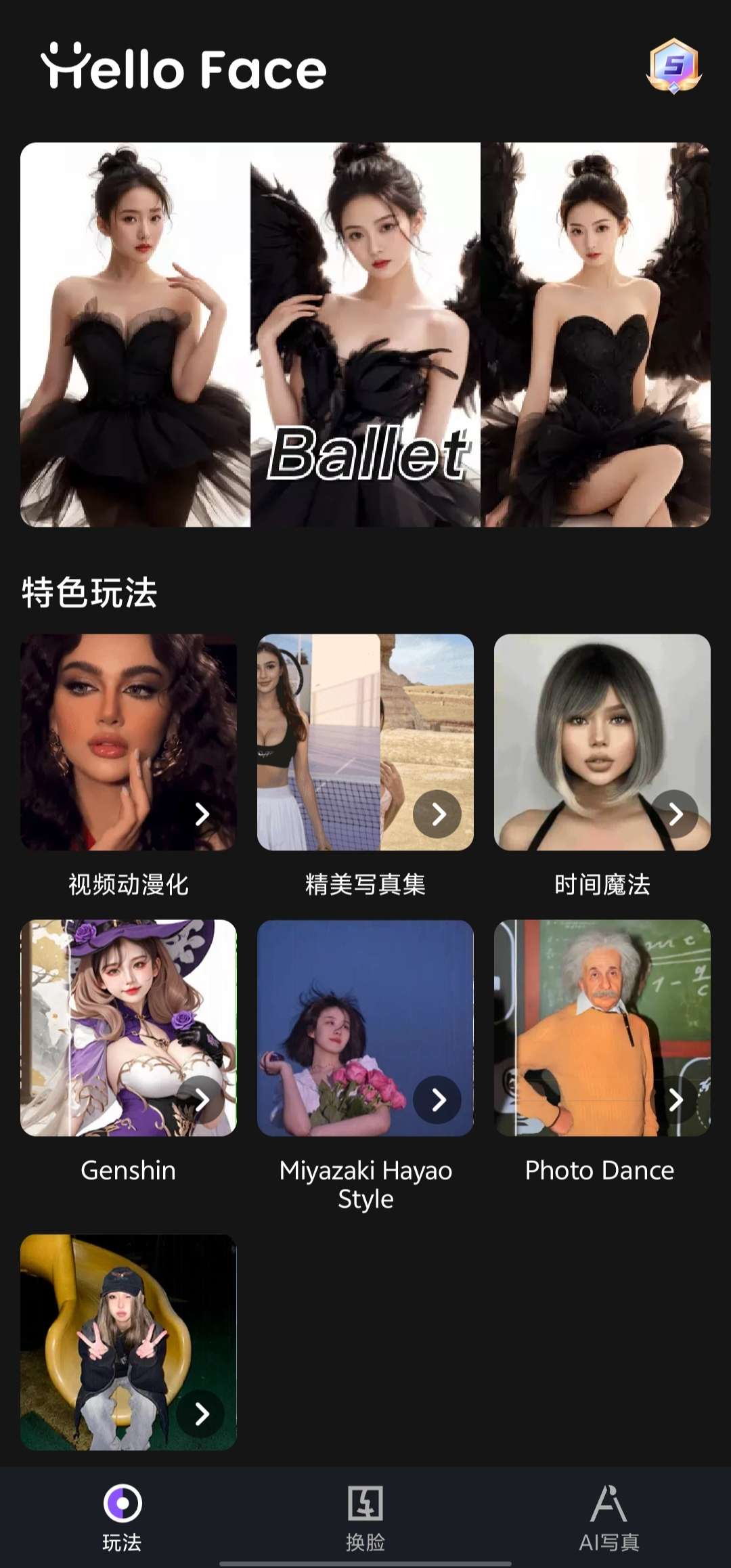The width and height of the screenshot is (731, 1568).
Task: Select the 时间魔法 feature card
Action: point(602,742)
